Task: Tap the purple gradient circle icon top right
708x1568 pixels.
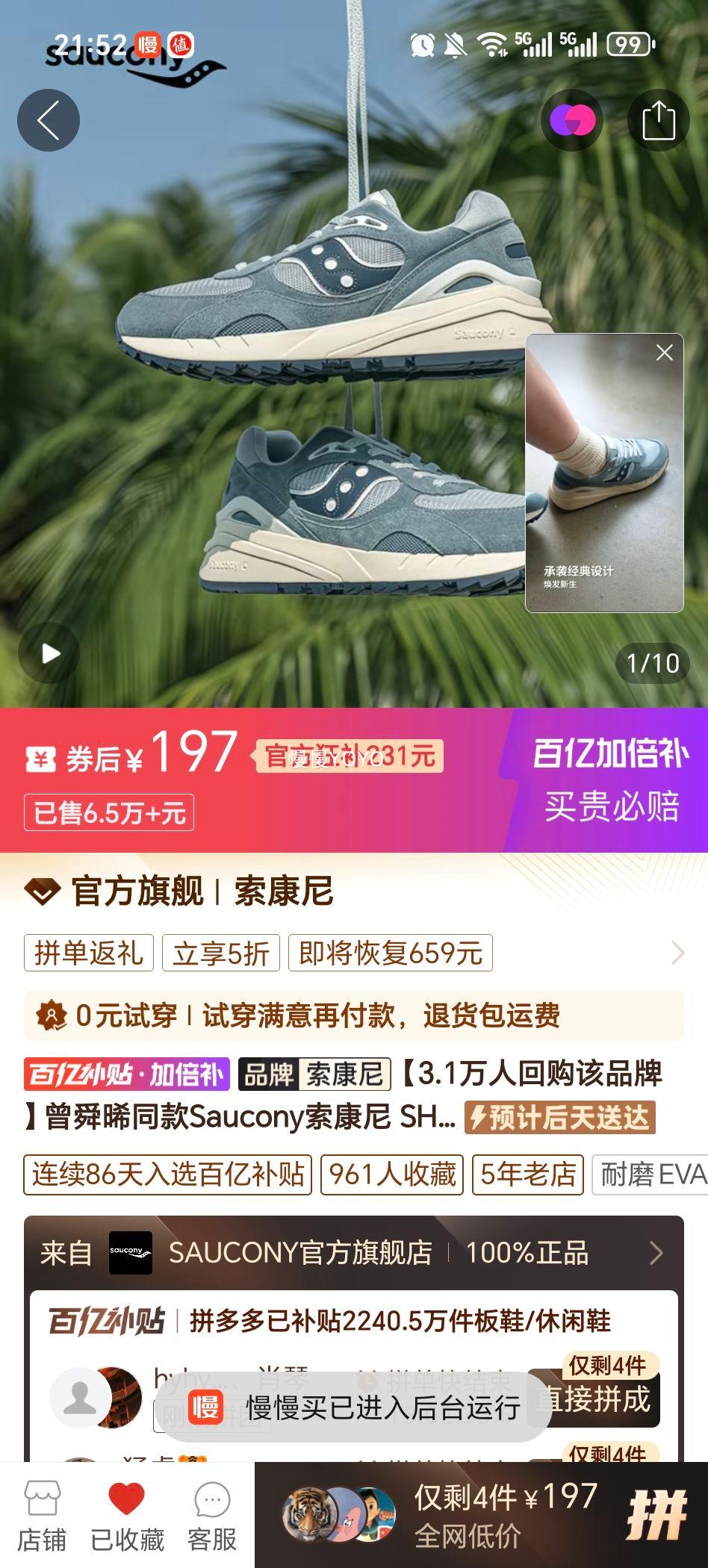Action: point(571,120)
